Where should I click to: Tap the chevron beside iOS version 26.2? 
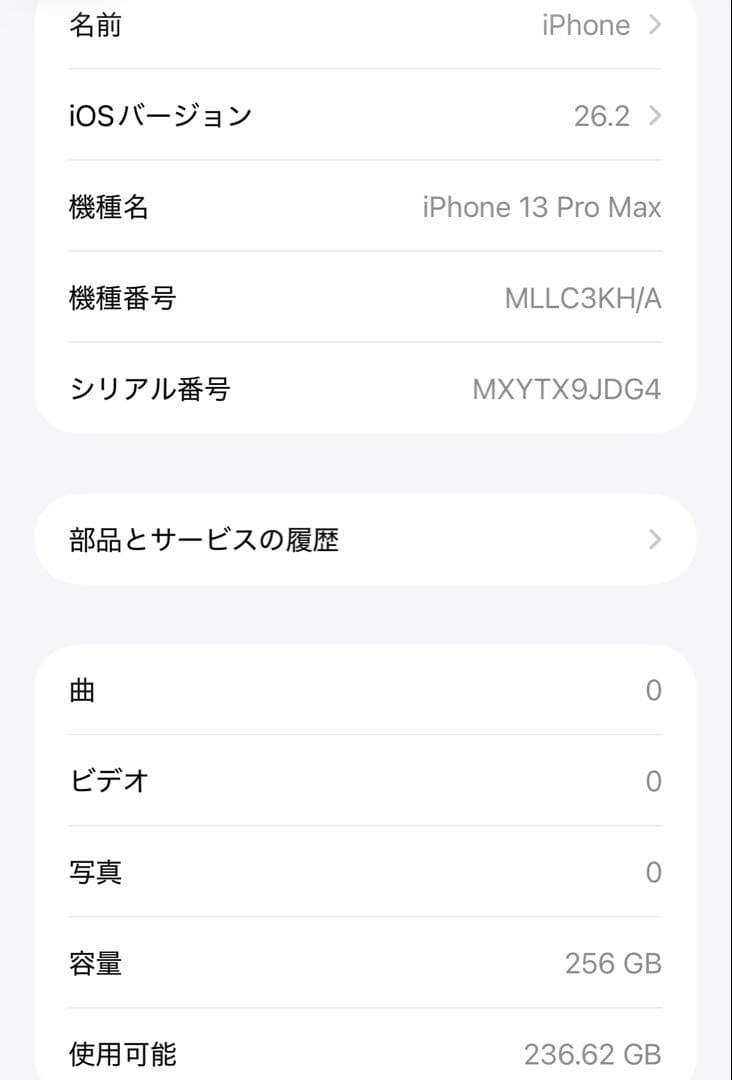click(x=655, y=115)
